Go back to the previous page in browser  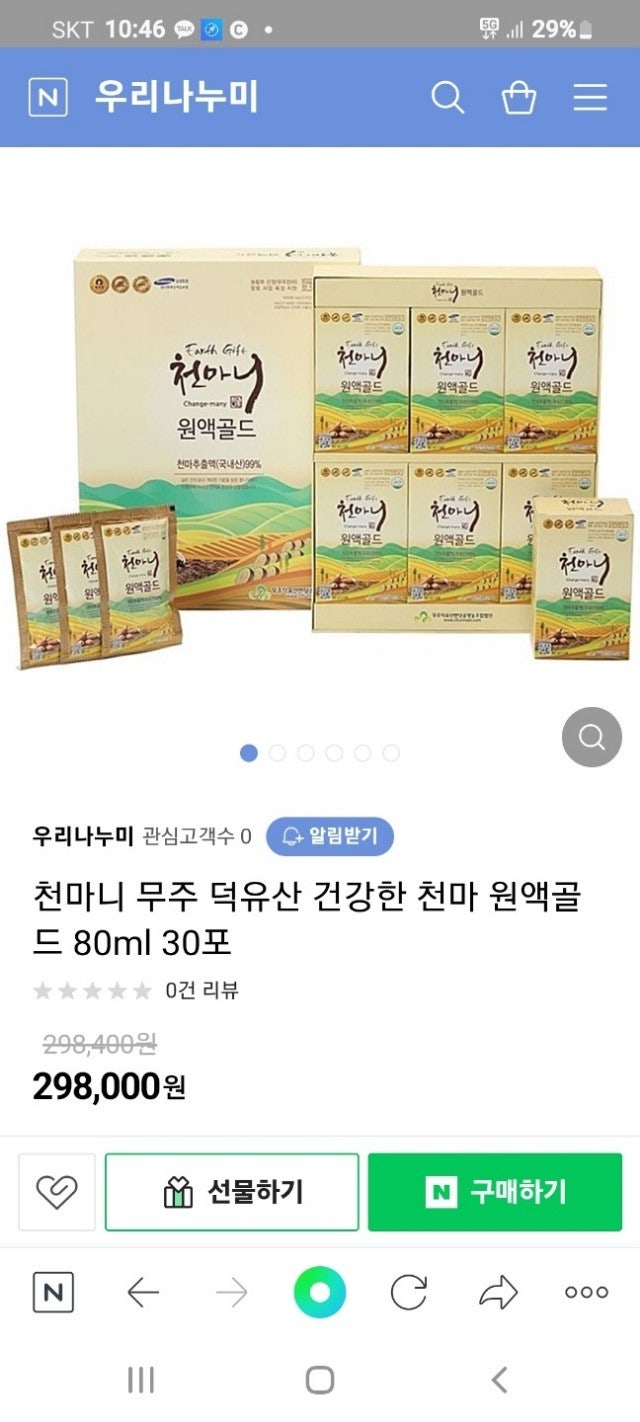pos(143,1293)
